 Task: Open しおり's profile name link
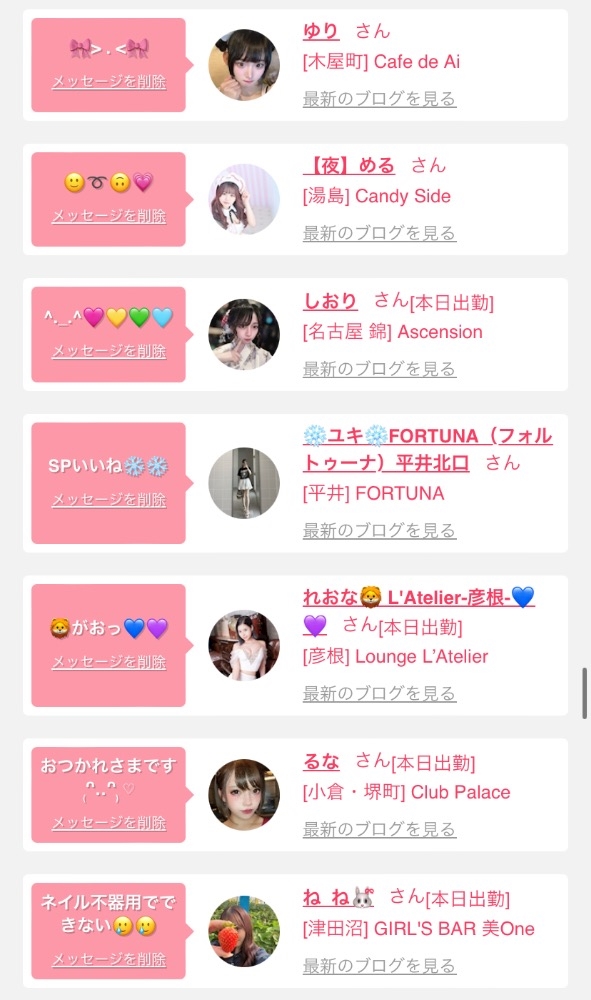coord(330,301)
